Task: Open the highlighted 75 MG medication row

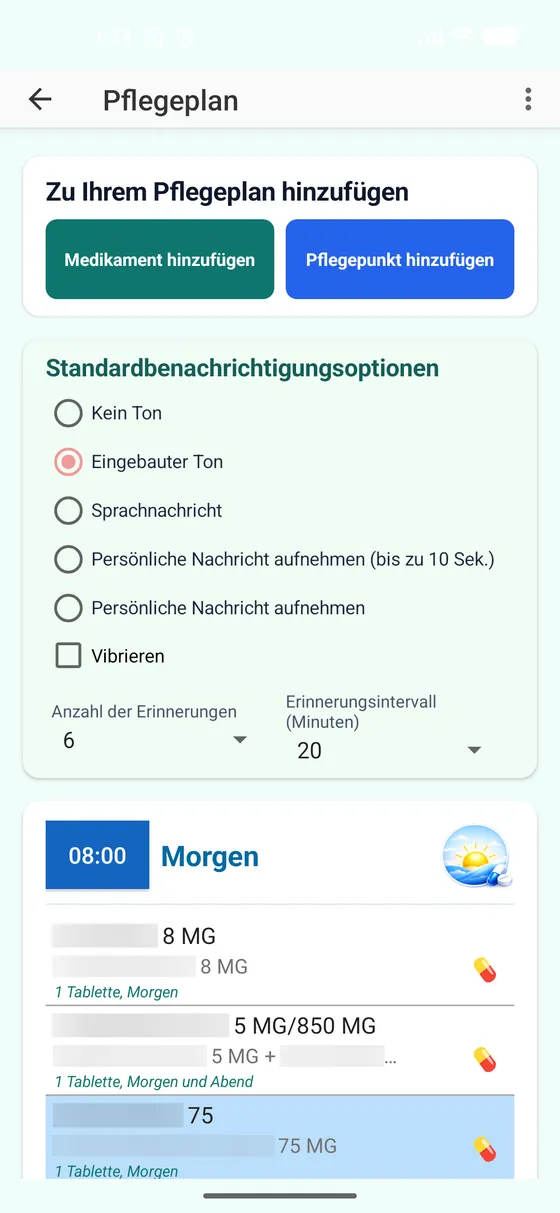Action: (x=280, y=1138)
